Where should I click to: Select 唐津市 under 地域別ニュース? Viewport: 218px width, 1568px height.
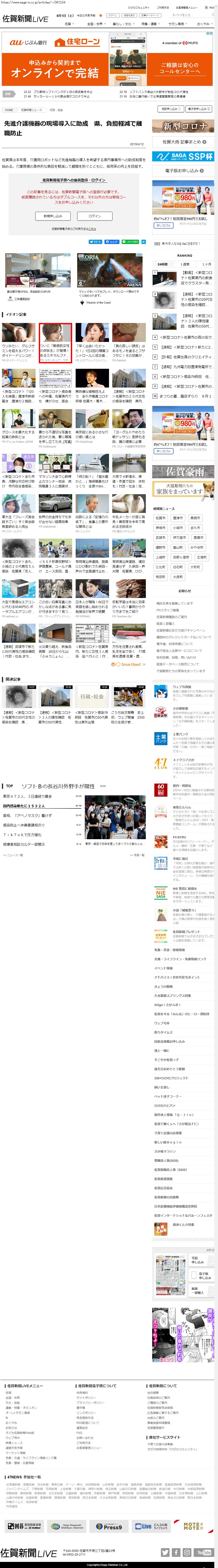[x=178, y=518]
